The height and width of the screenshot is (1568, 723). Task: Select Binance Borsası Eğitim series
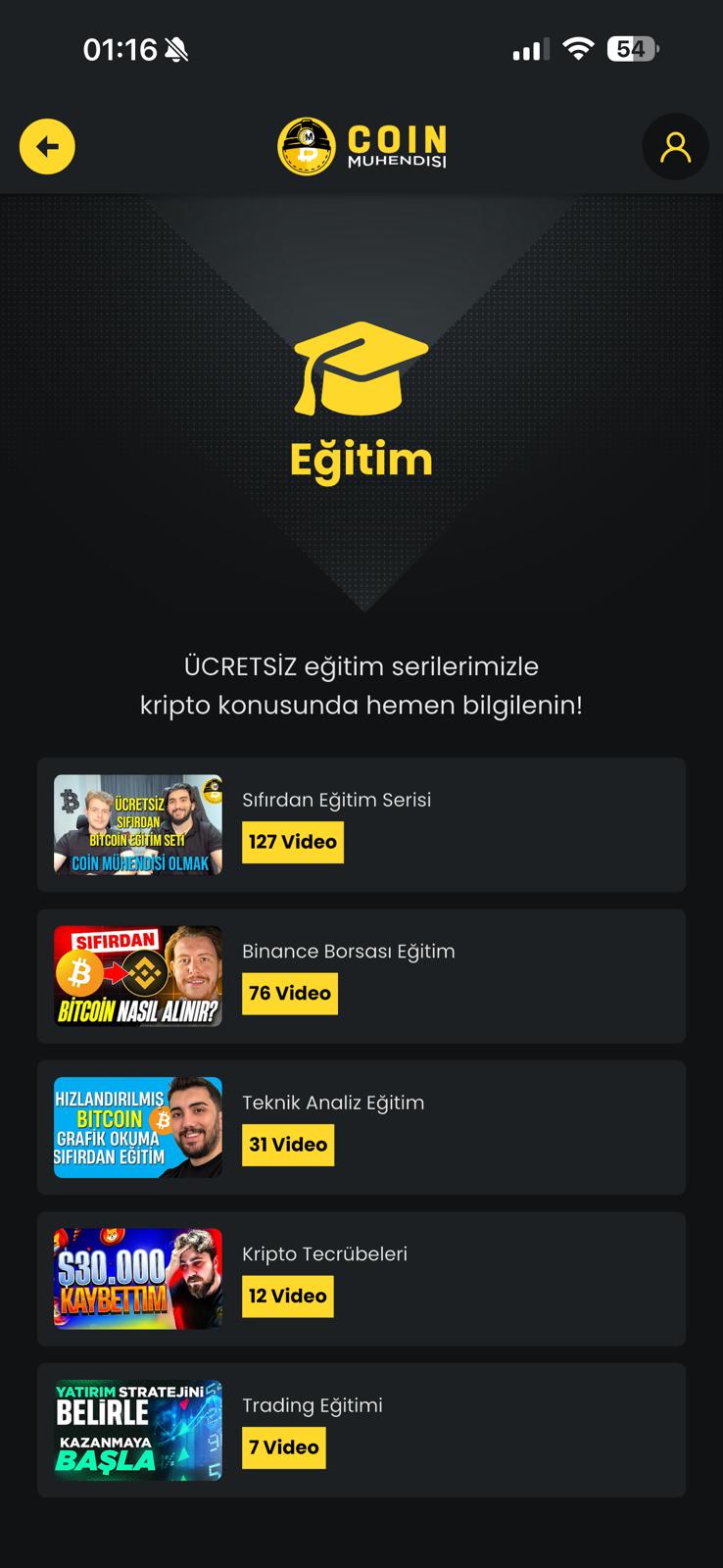point(361,976)
